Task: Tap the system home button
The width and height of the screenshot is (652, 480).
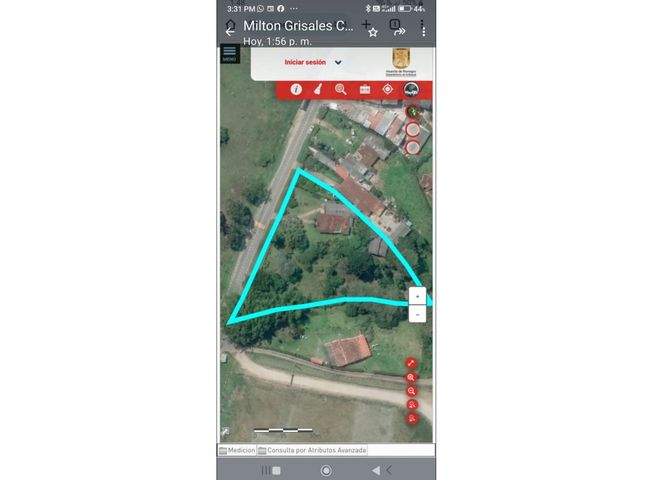Action: (x=326, y=470)
